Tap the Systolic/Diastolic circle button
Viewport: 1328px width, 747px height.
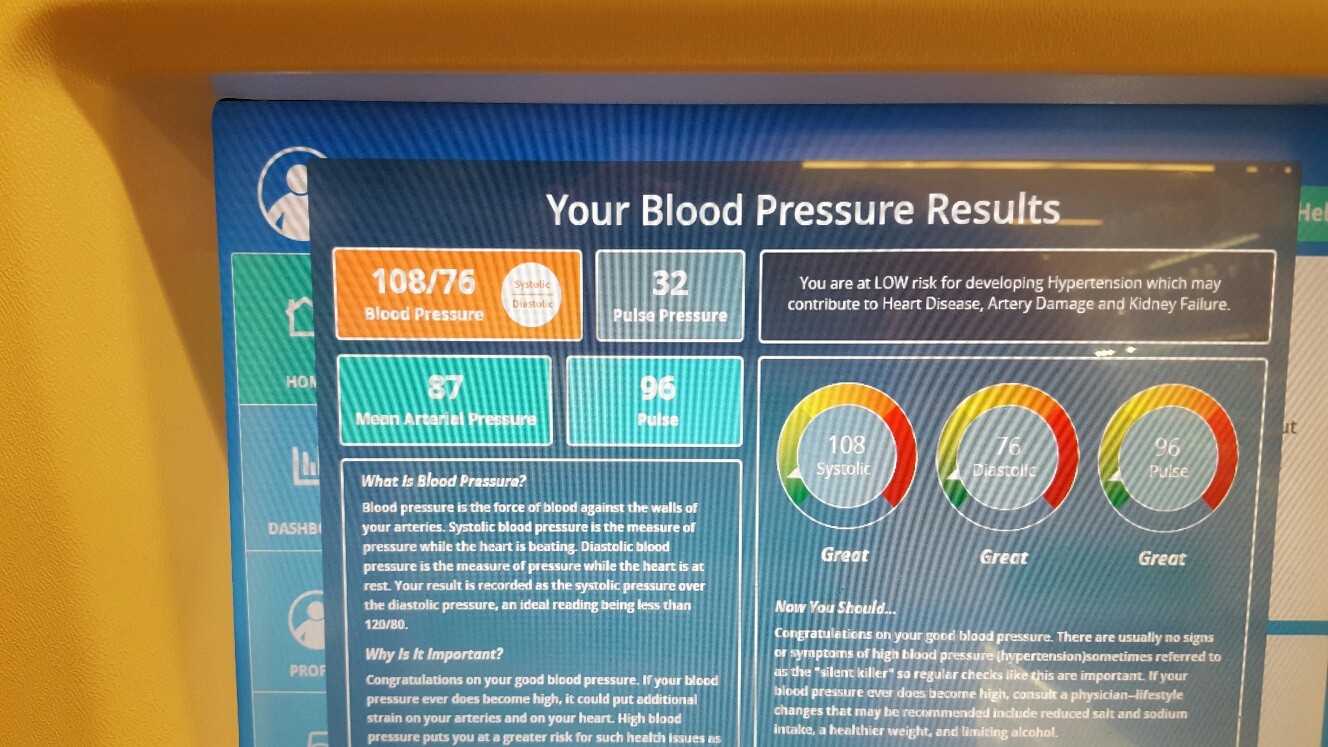click(532, 295)
